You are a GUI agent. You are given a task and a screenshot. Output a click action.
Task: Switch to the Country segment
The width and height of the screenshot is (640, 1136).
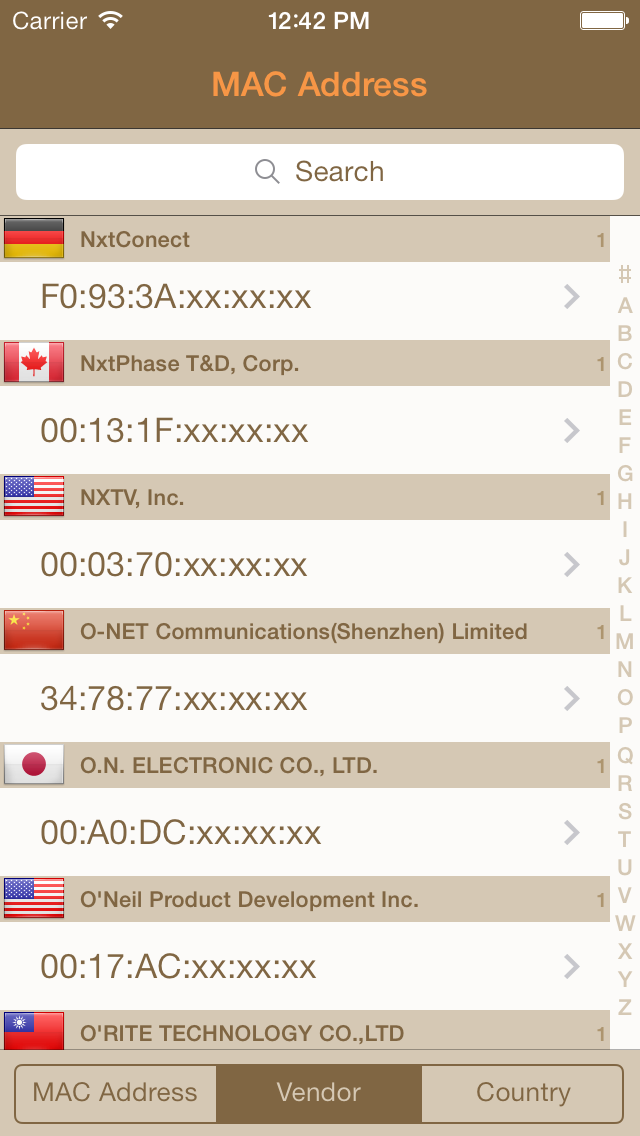523,1093
